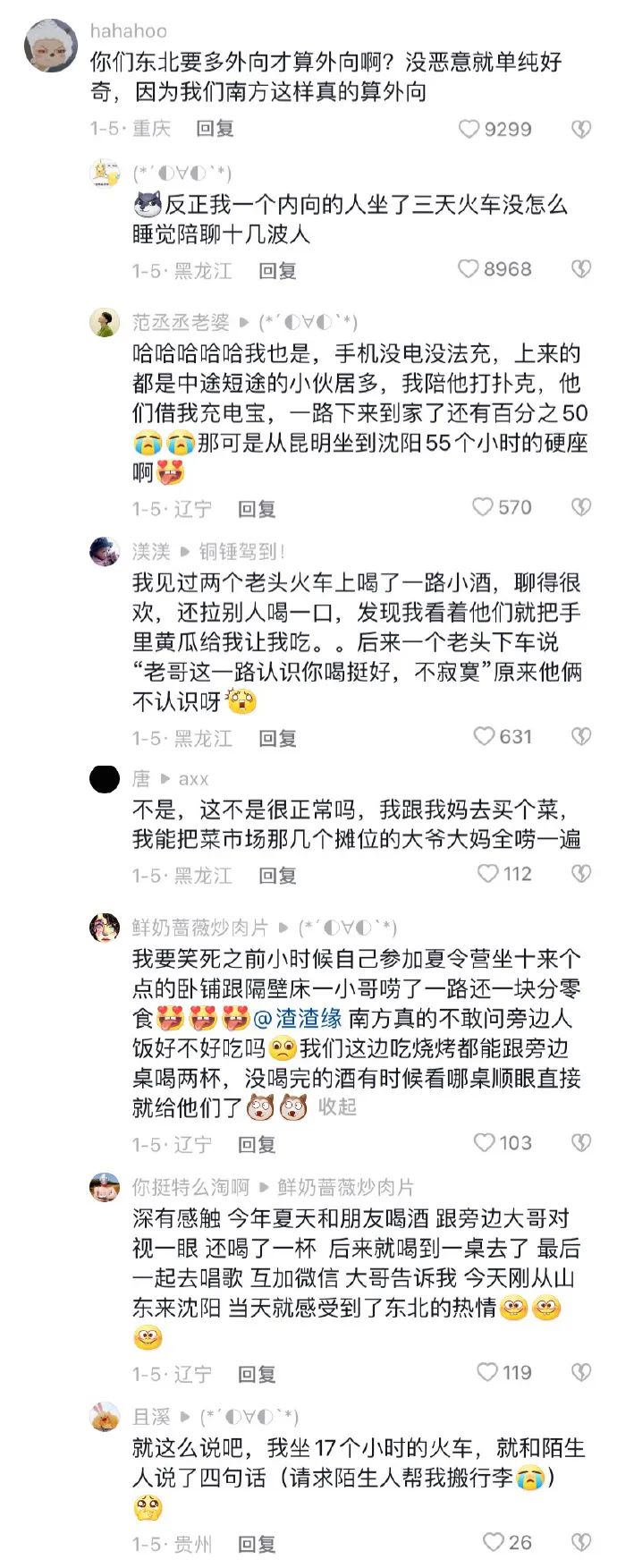The image size is (617, 1568).
Task: Open 范丞丞老婆's profile avatar
Action: 105,322
